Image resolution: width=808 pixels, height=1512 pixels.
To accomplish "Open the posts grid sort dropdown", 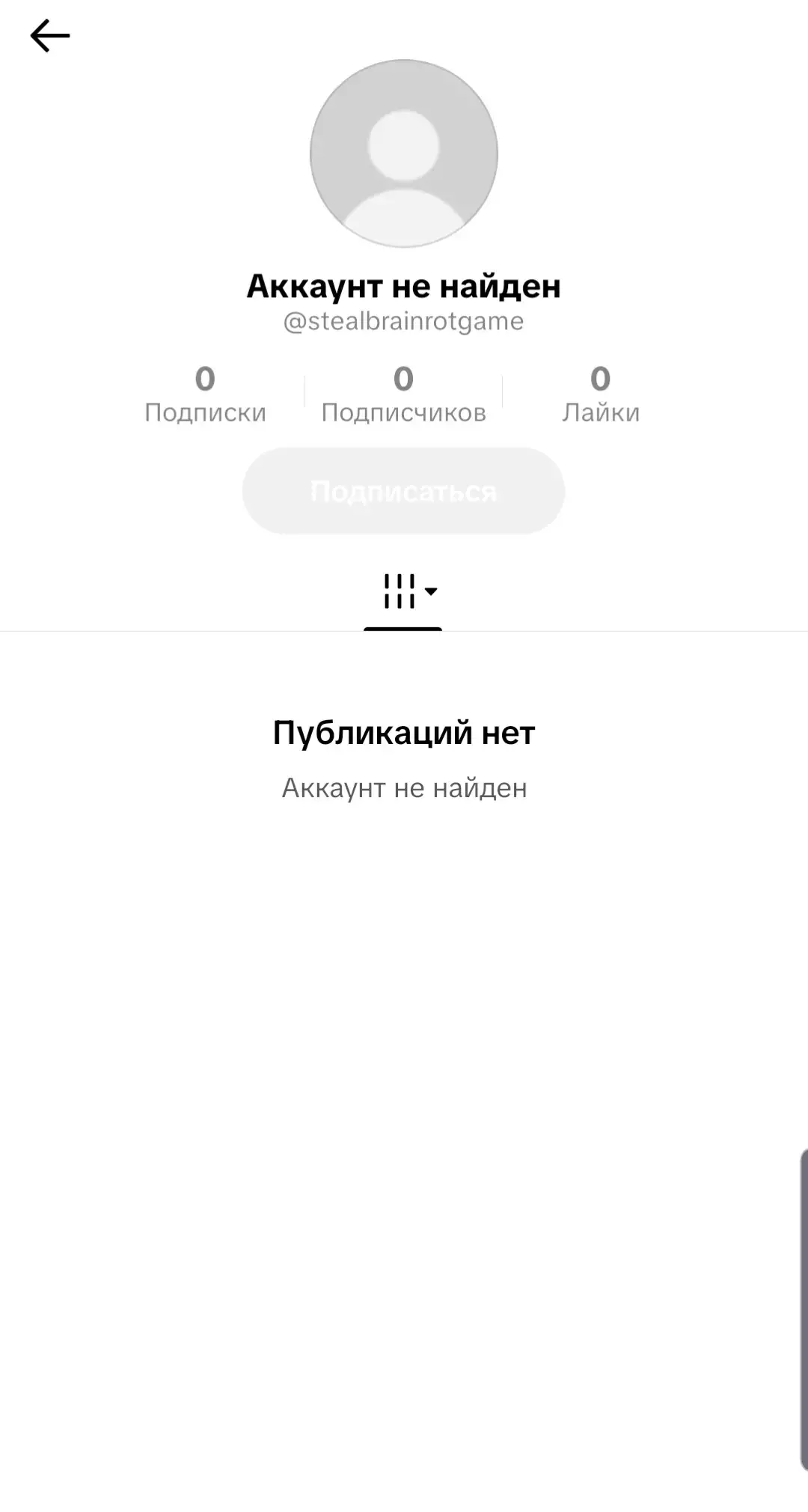I will 409,591.
